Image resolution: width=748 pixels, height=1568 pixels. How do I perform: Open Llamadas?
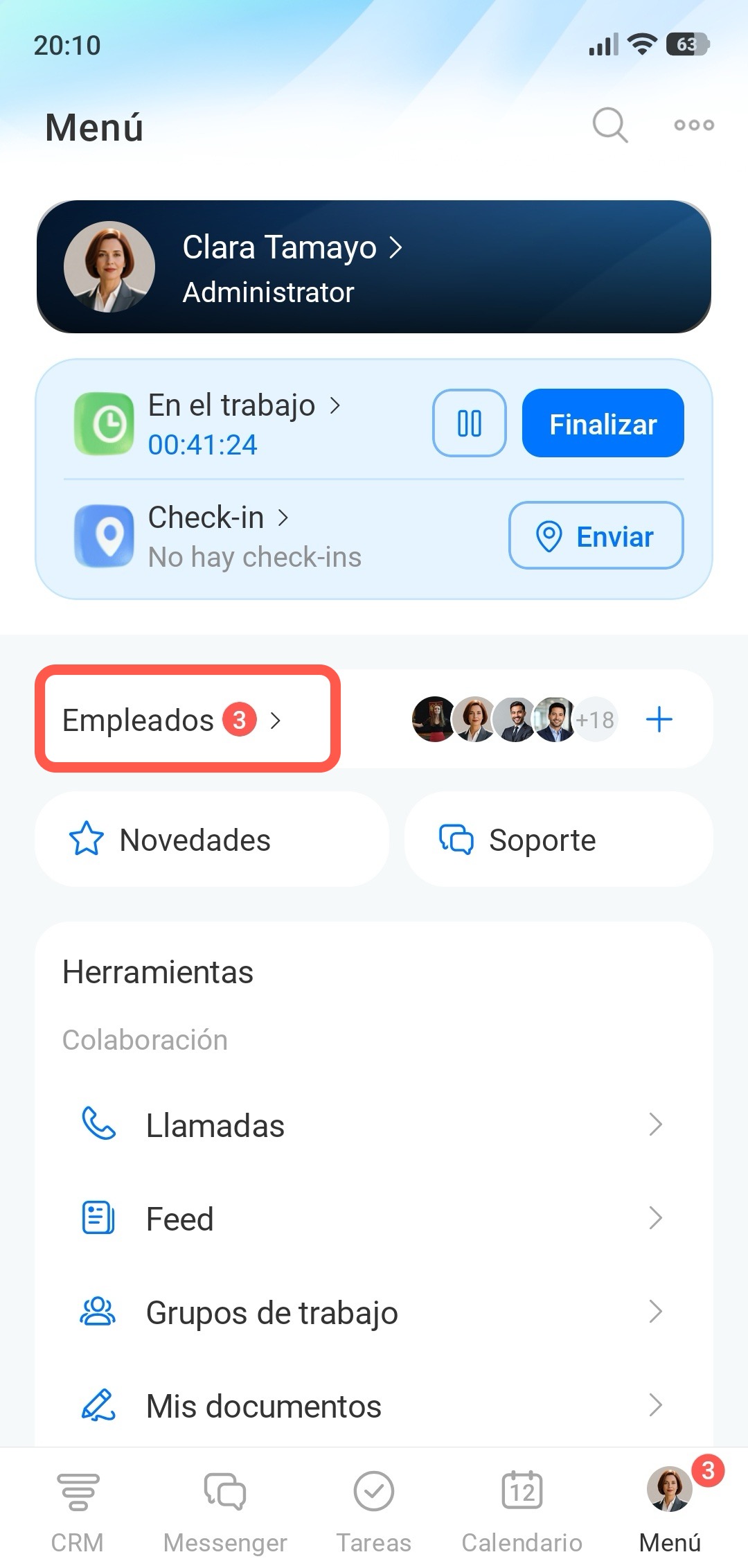(374, 1125)
